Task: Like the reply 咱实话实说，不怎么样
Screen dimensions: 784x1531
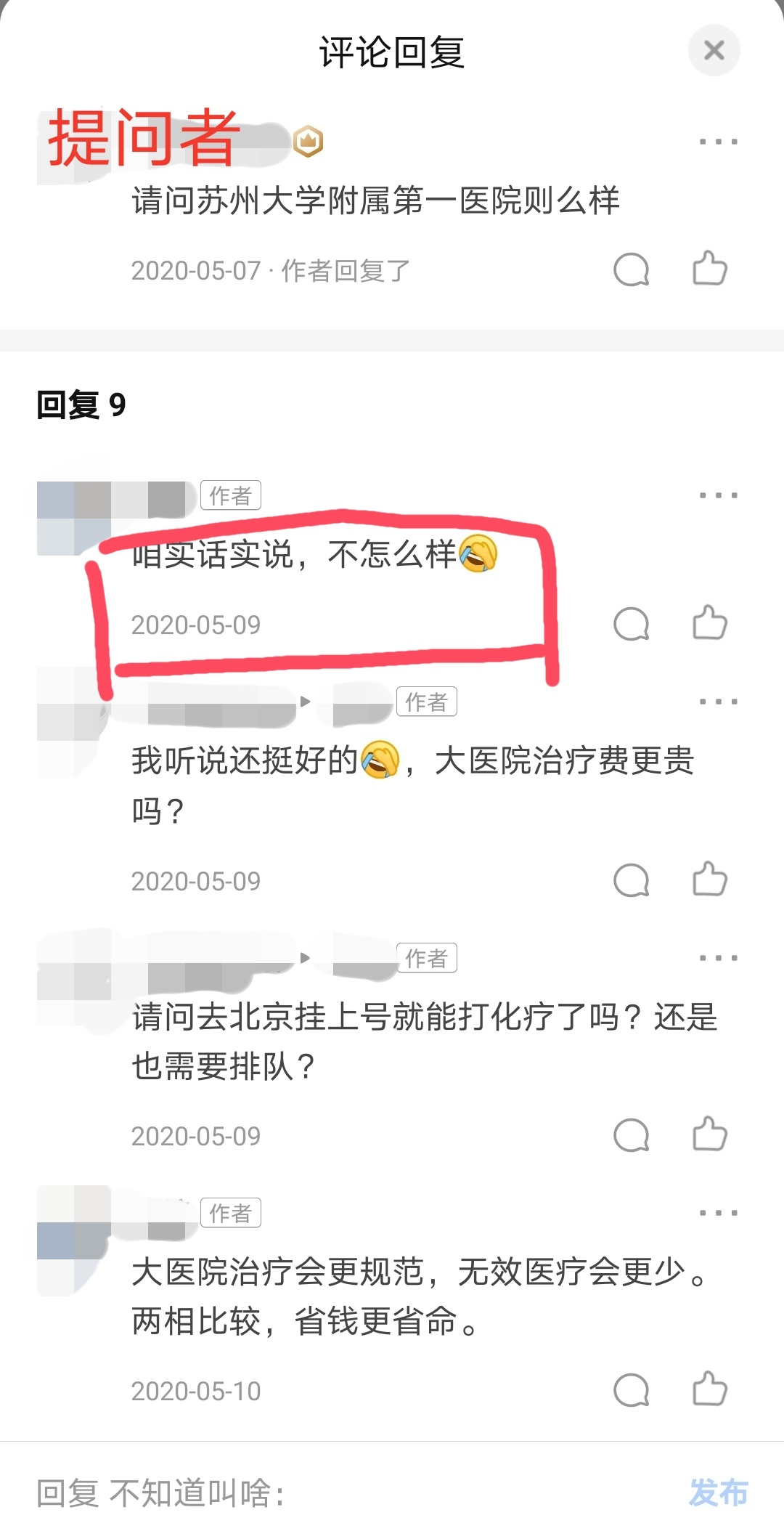Action: point(709,623)
